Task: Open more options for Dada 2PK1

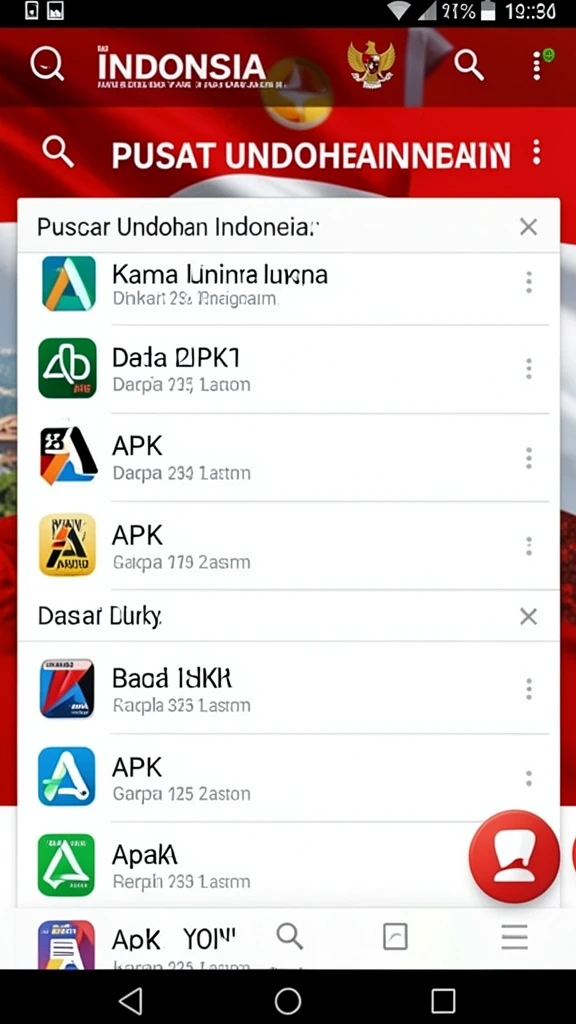Action: tap(529, 369)
